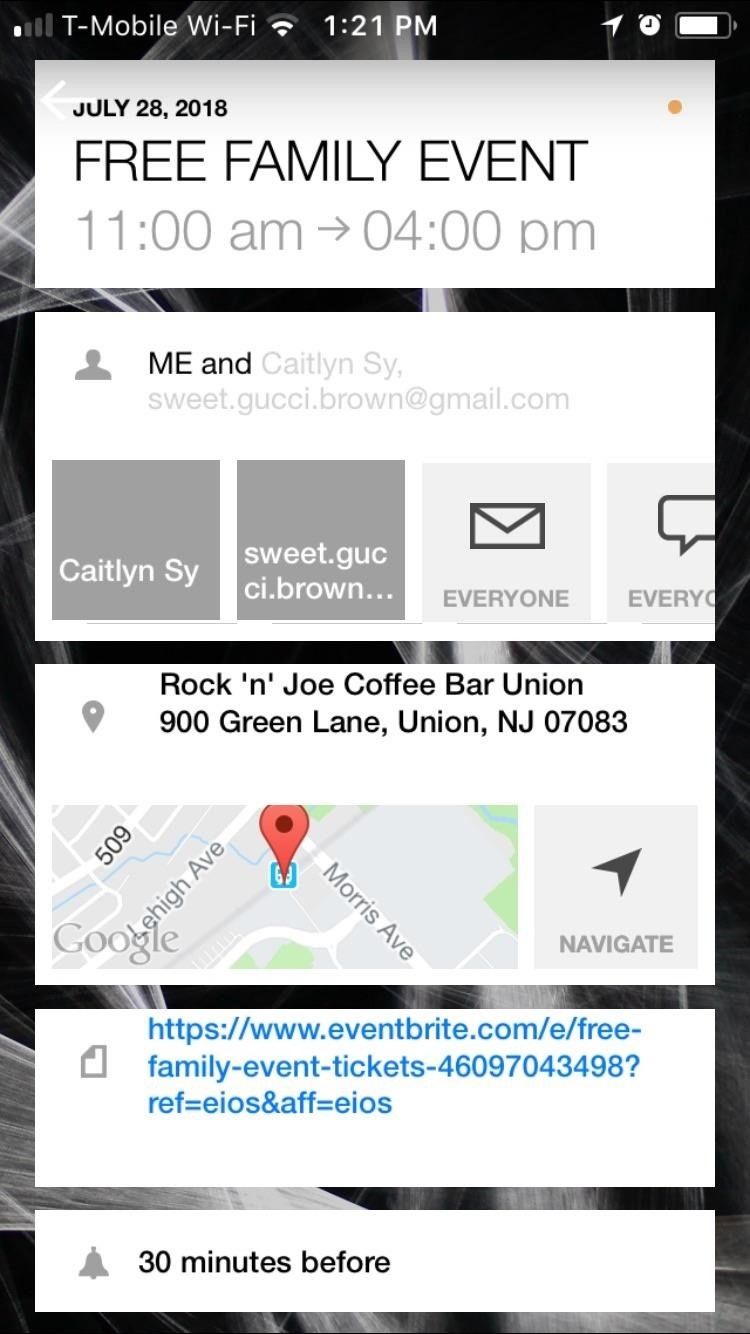Screen dimensions: 750x1334
Task: Open the Eventbrite tickets link
Action: pyautogui.click(x=394, y=1066)
